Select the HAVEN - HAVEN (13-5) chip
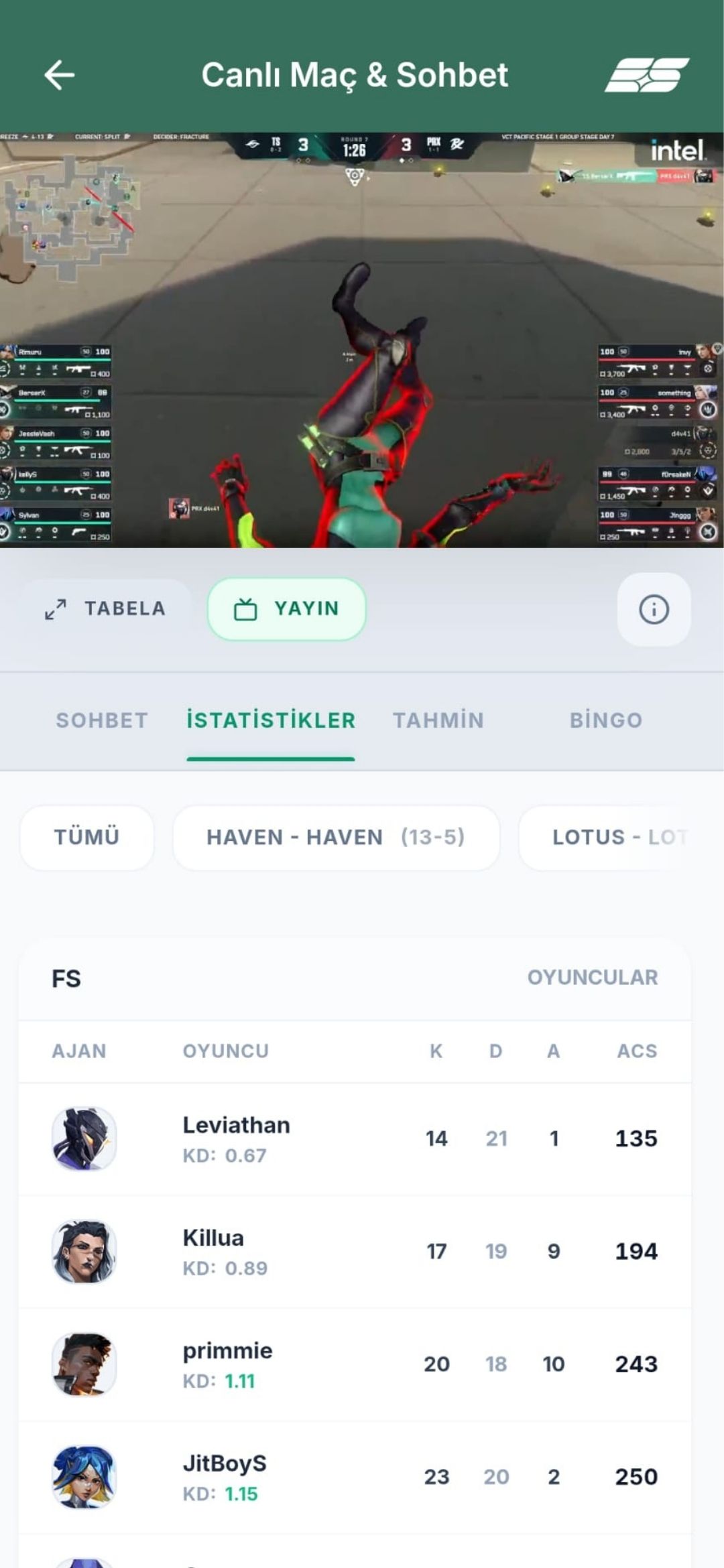The width and height of the screenshot is (724, 1568). pos(336,837)
